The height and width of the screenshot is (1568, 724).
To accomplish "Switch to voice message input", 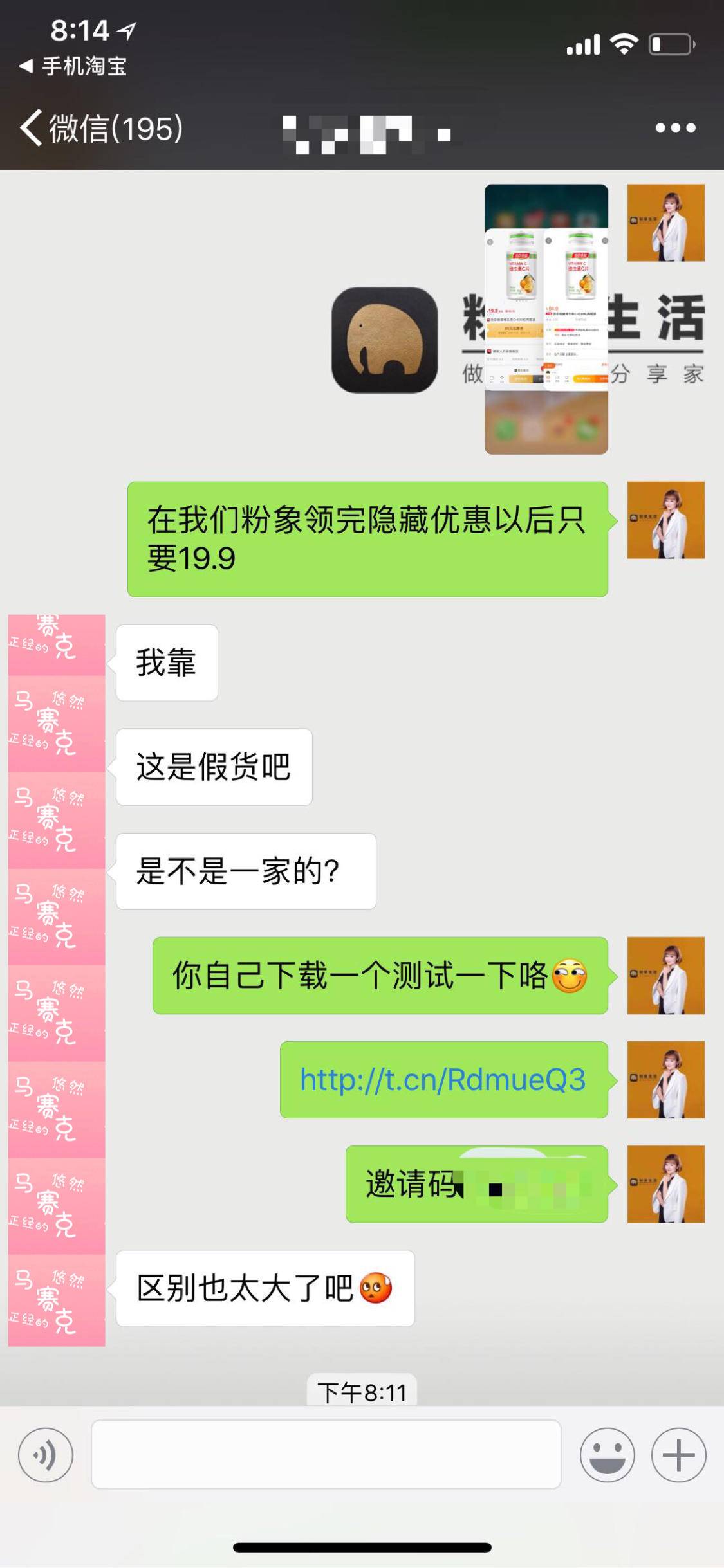I will point(46,1454).
